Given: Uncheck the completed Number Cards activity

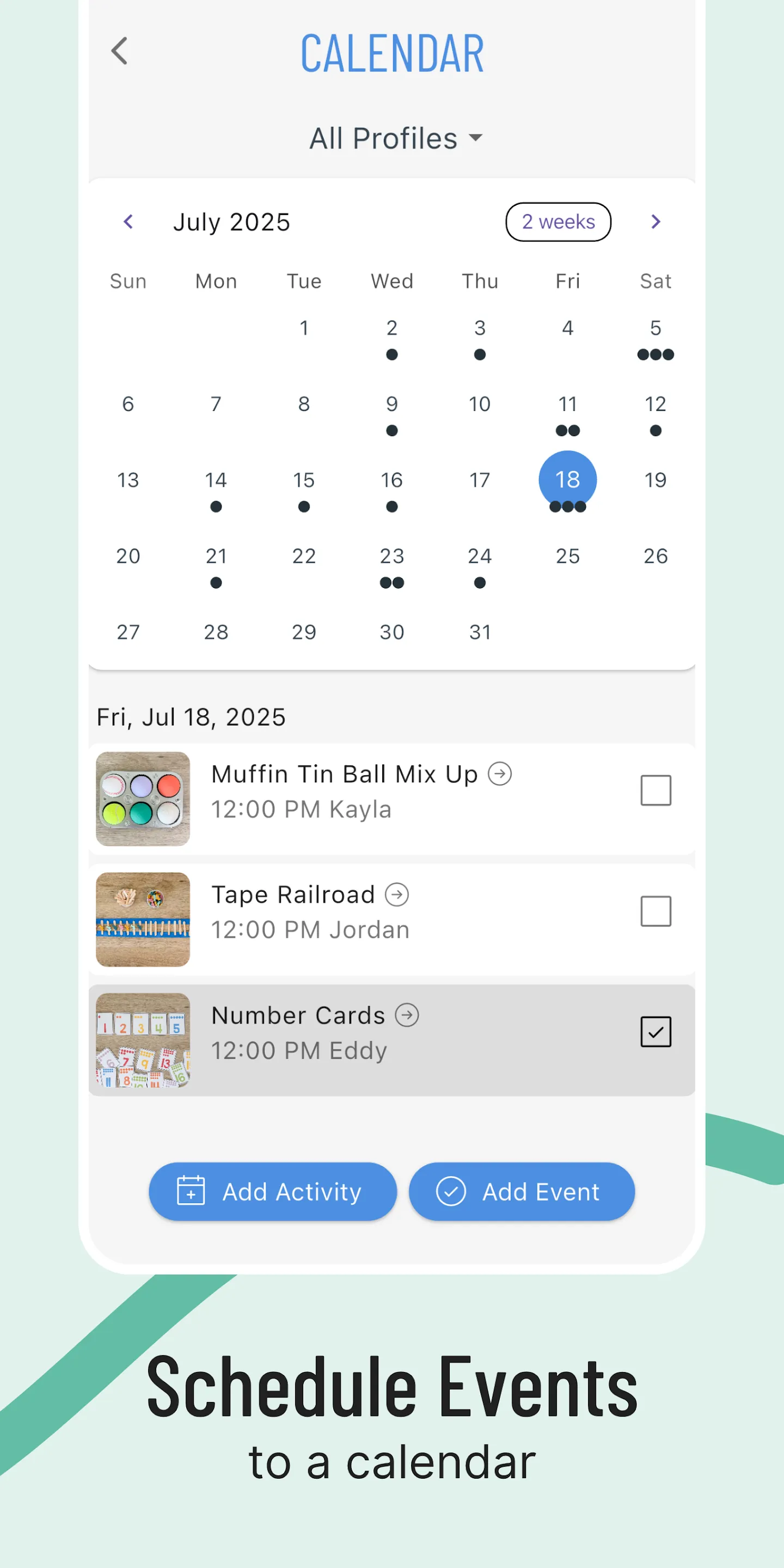Looking at the screenshot, I should coord(656,1032).
